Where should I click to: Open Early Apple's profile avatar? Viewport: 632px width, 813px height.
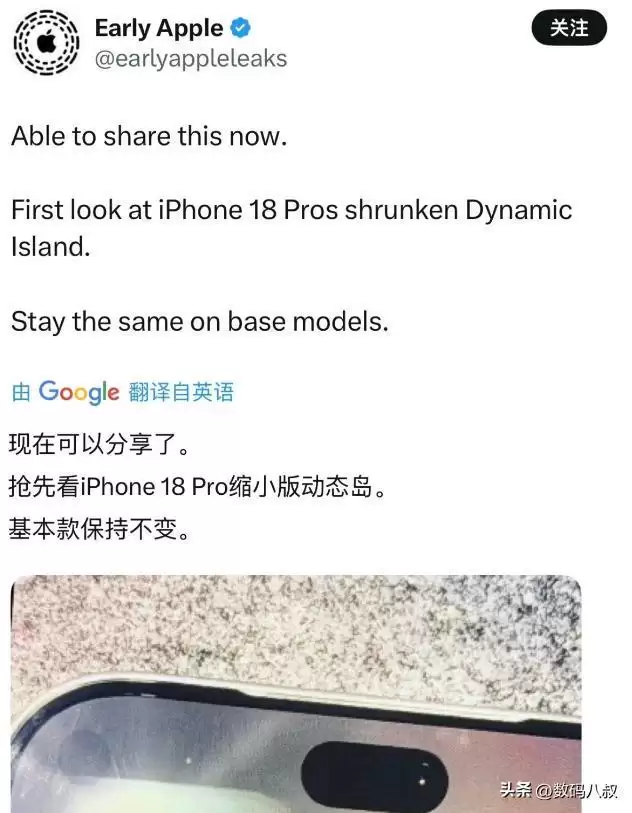(46, 42)
